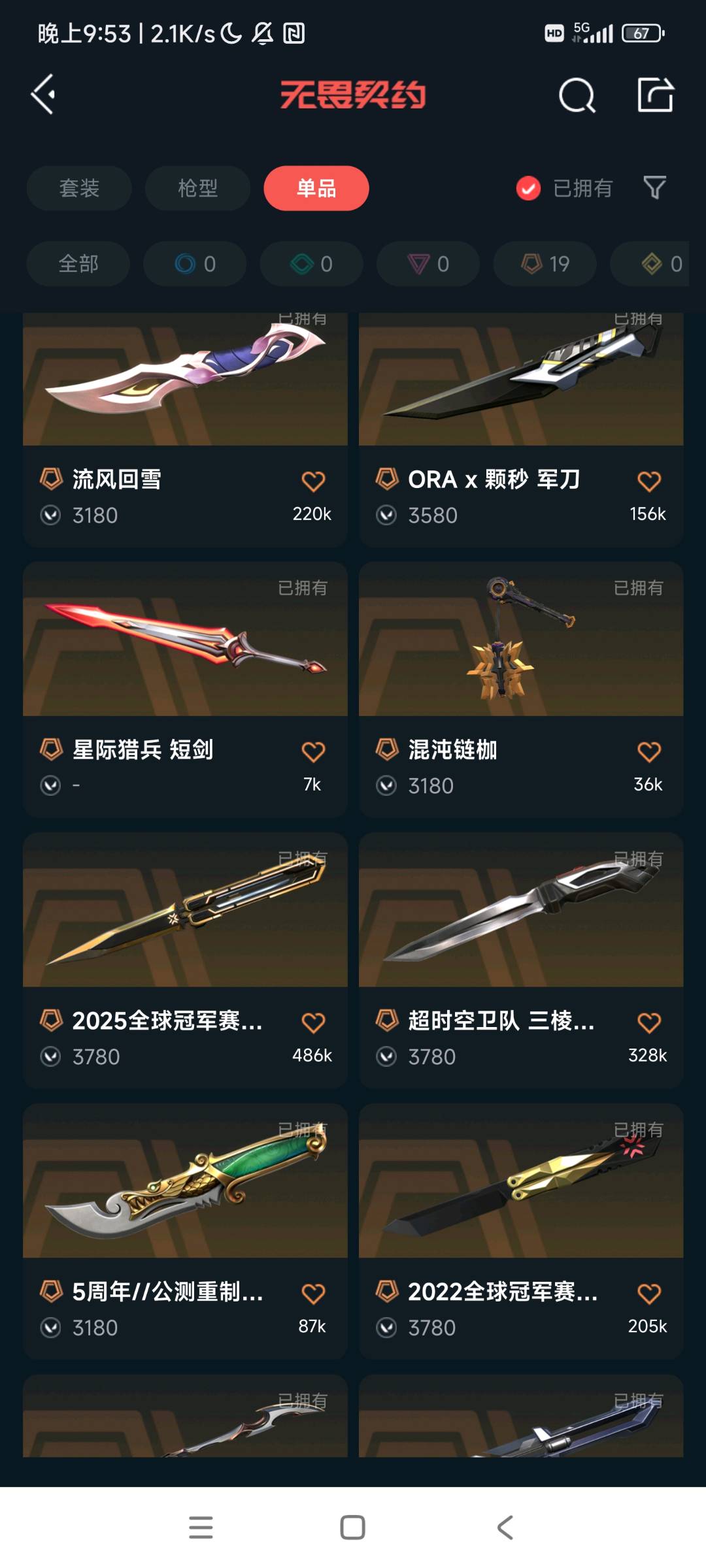Tap the heart on 2022全球冠军赛 skin
706x1568 pixels.
(x=648, y=1294)
